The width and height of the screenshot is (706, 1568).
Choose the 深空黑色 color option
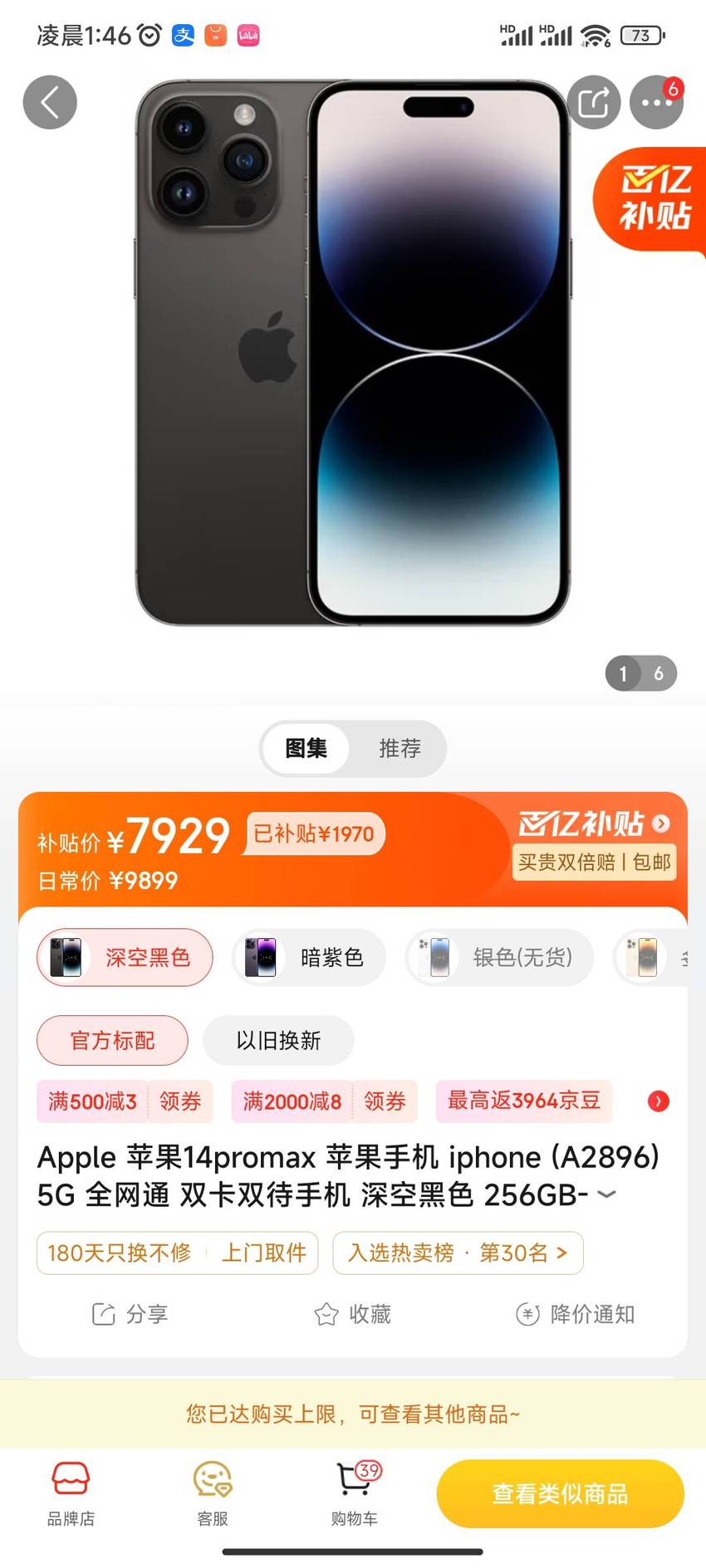point(125,957)
